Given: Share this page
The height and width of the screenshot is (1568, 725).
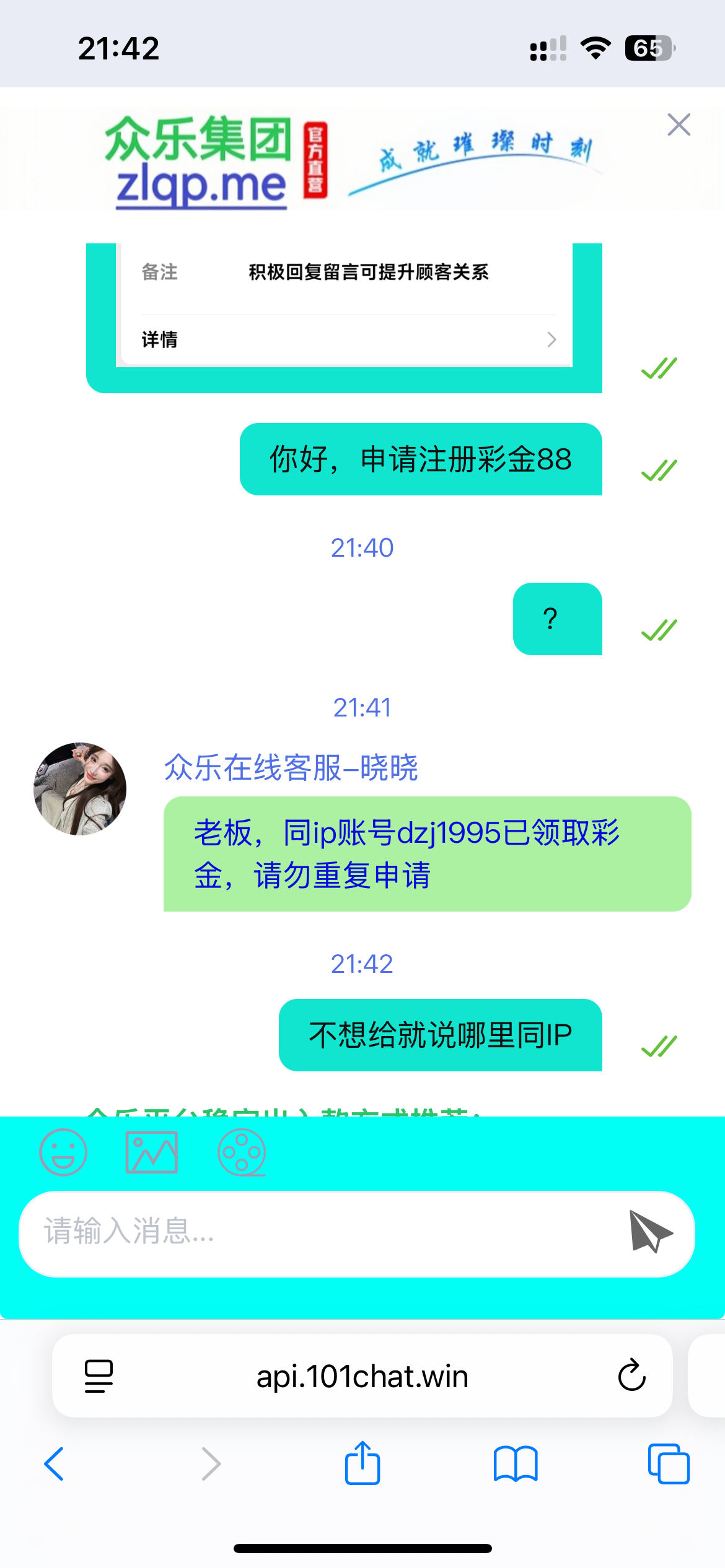Looking at the screenshot, I should click(362, 1463).
